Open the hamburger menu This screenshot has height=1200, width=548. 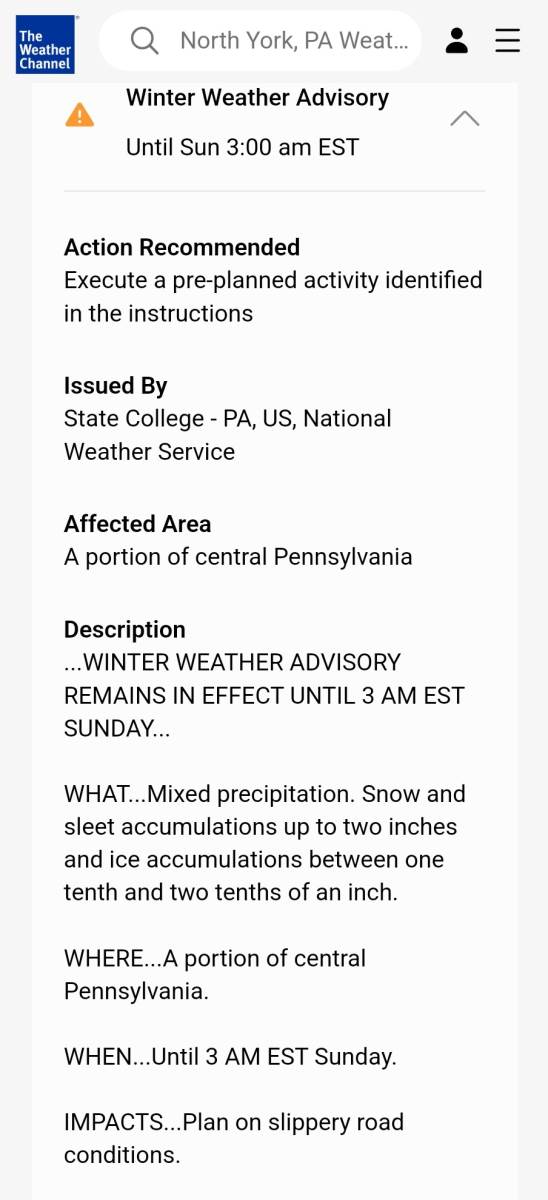[508, 41]
